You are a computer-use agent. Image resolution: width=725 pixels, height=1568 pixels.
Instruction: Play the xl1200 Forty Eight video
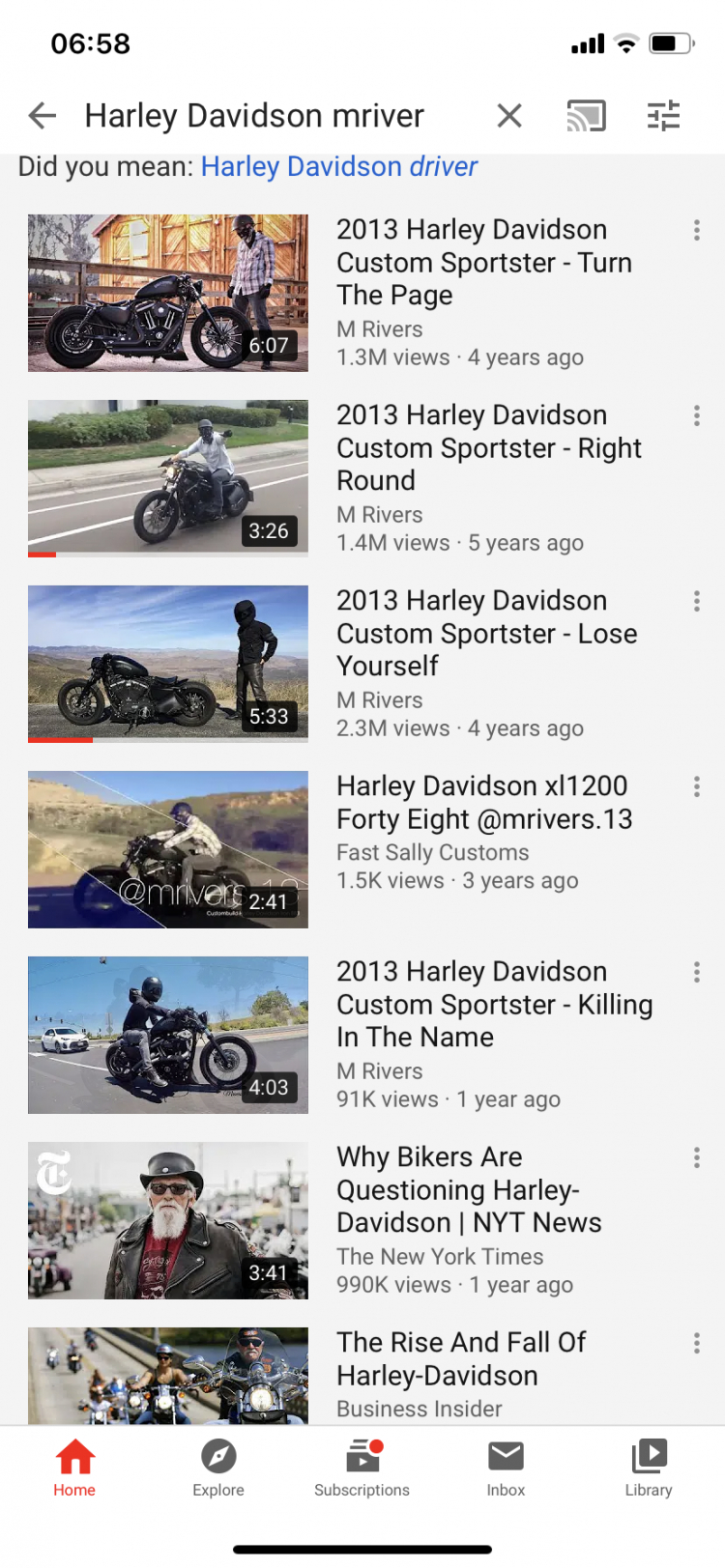click(168, 849)
